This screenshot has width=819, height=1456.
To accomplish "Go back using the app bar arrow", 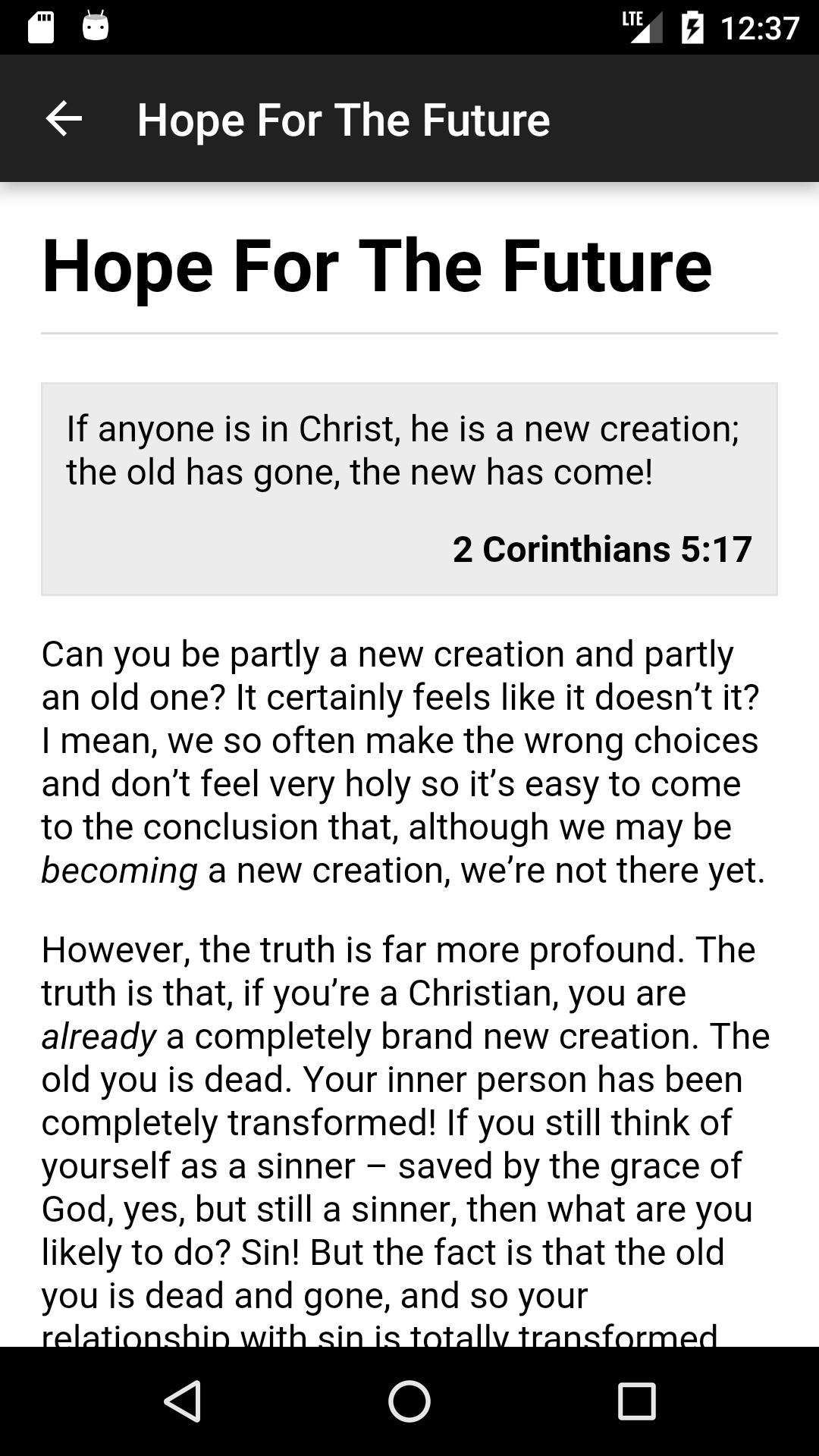I will [x=64, y=119].
